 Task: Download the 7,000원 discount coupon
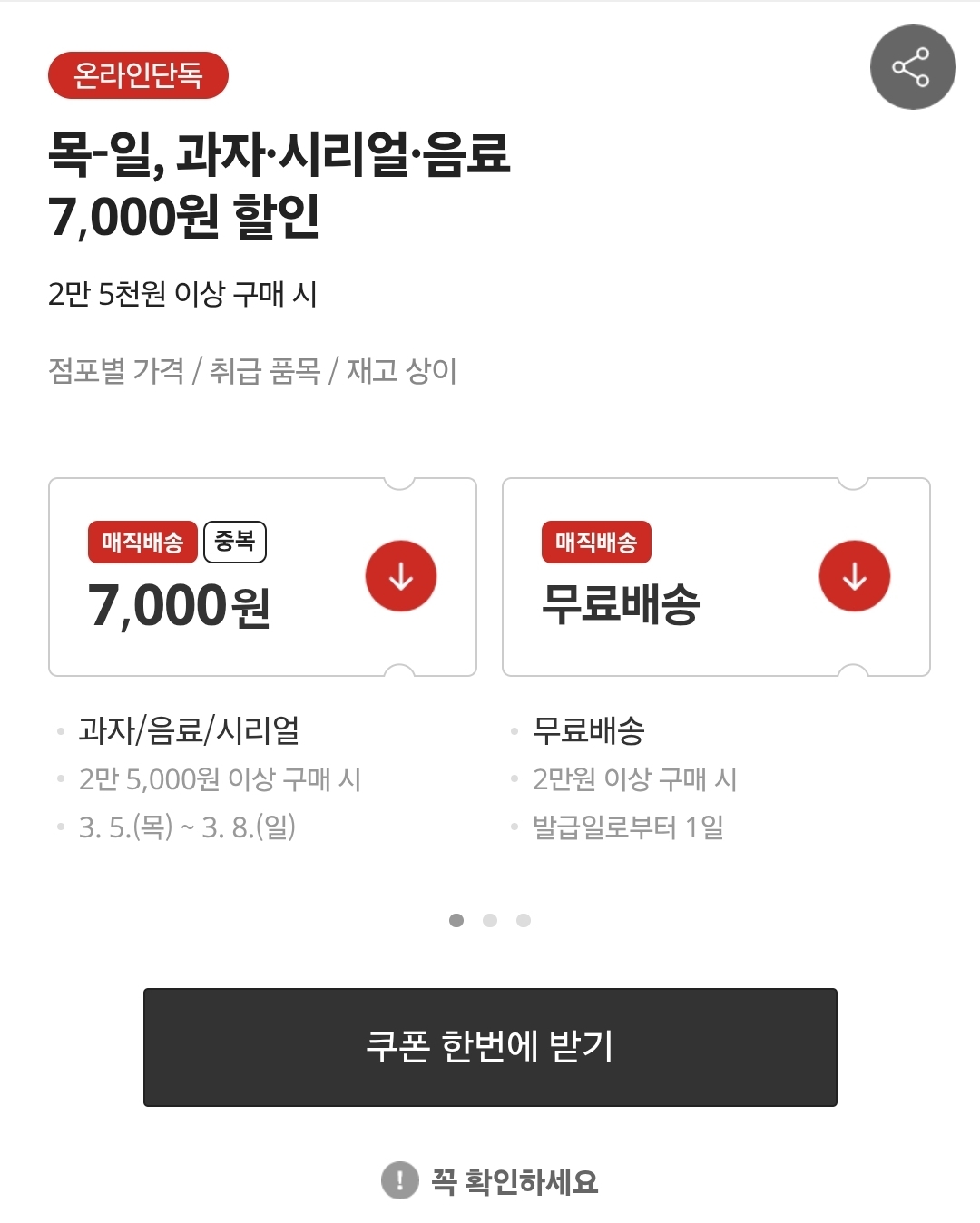pyautogui.click(x=400, y=576)
